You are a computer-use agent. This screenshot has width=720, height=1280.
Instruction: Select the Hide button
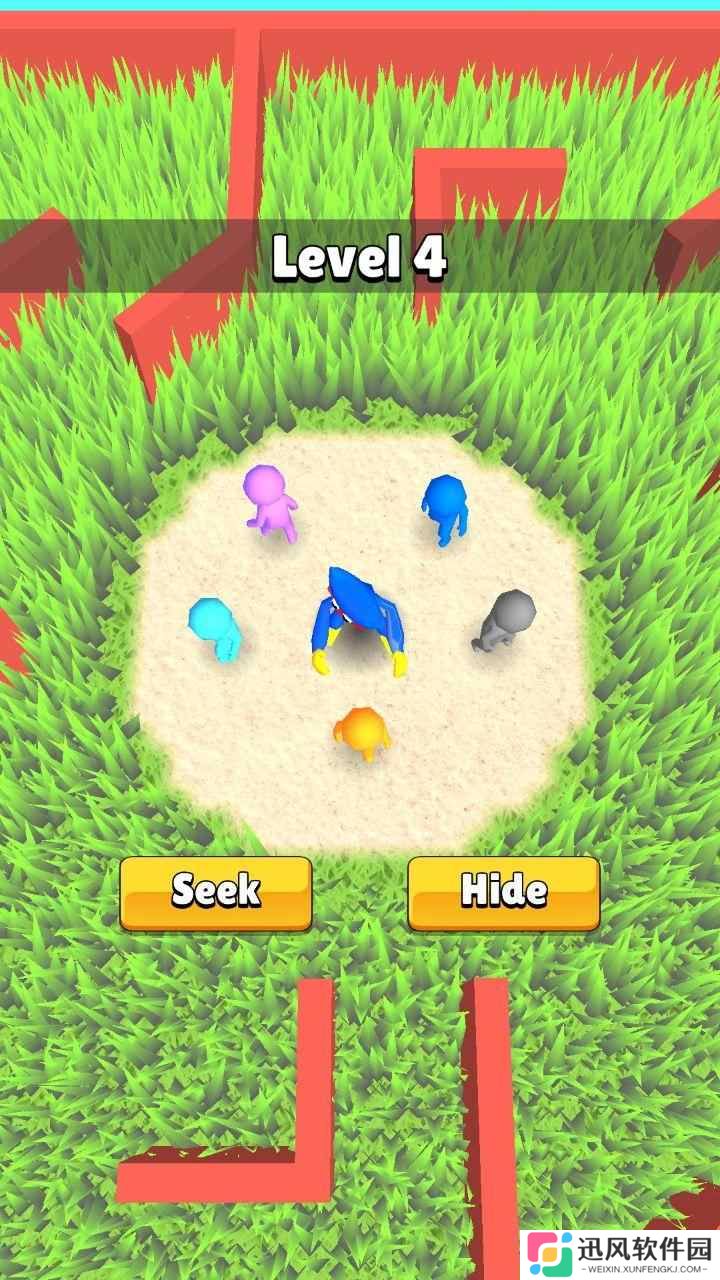(504, 892)
